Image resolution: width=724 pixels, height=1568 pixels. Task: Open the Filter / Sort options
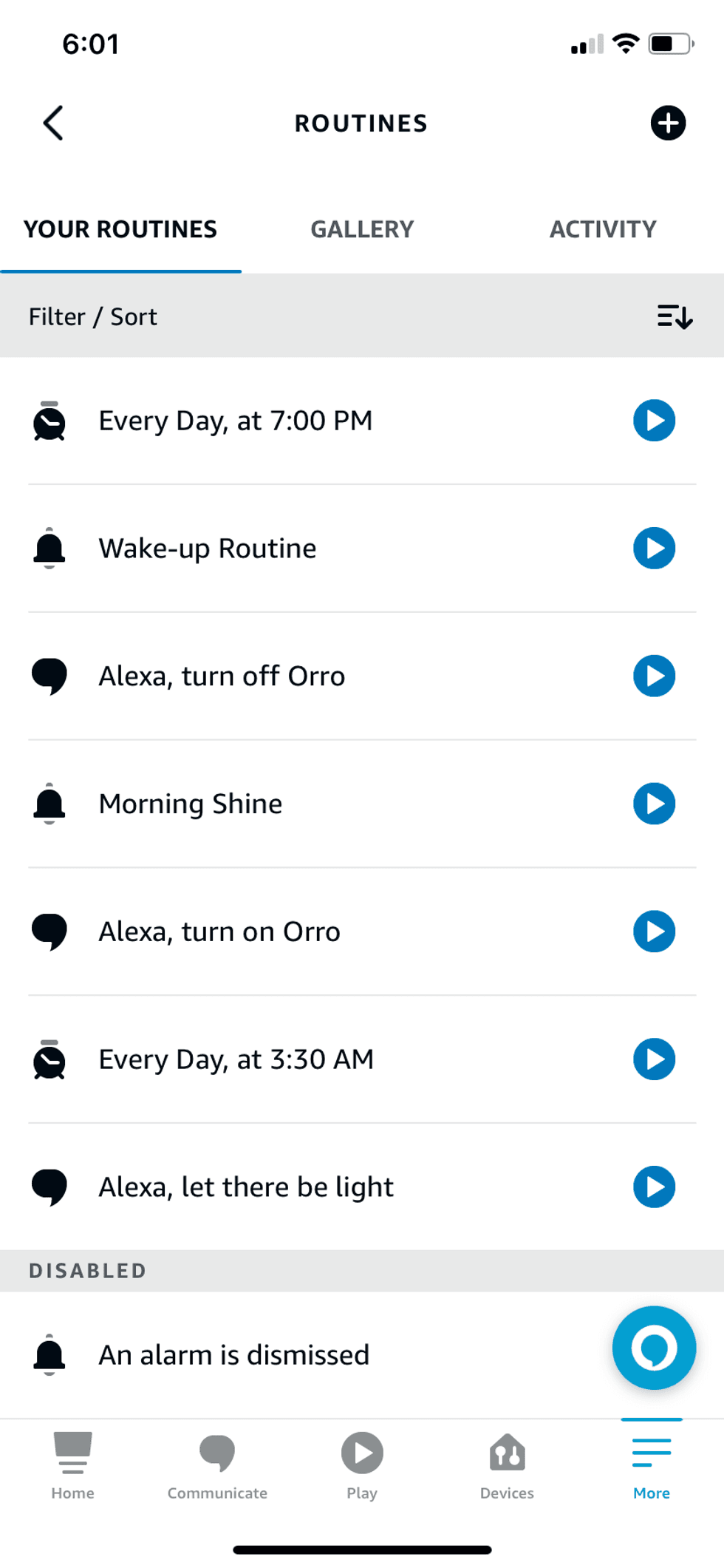[x=92, y=316]
